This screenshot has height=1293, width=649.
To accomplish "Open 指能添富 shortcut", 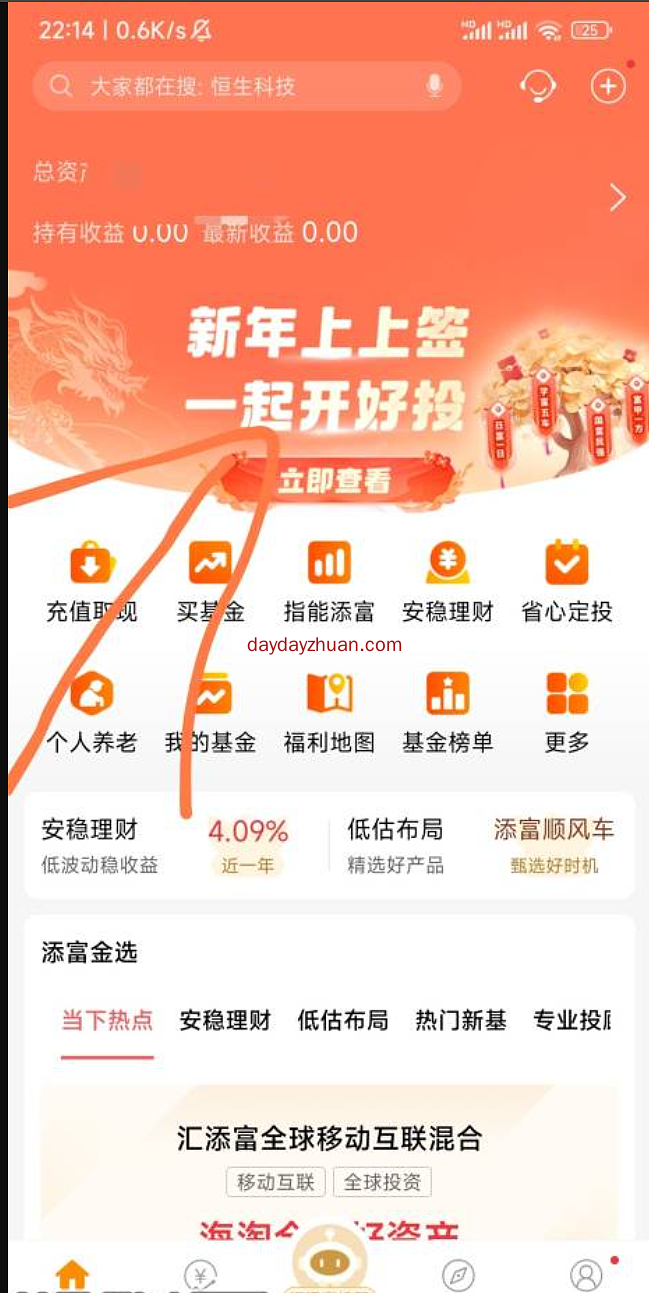I will point(329,580).
